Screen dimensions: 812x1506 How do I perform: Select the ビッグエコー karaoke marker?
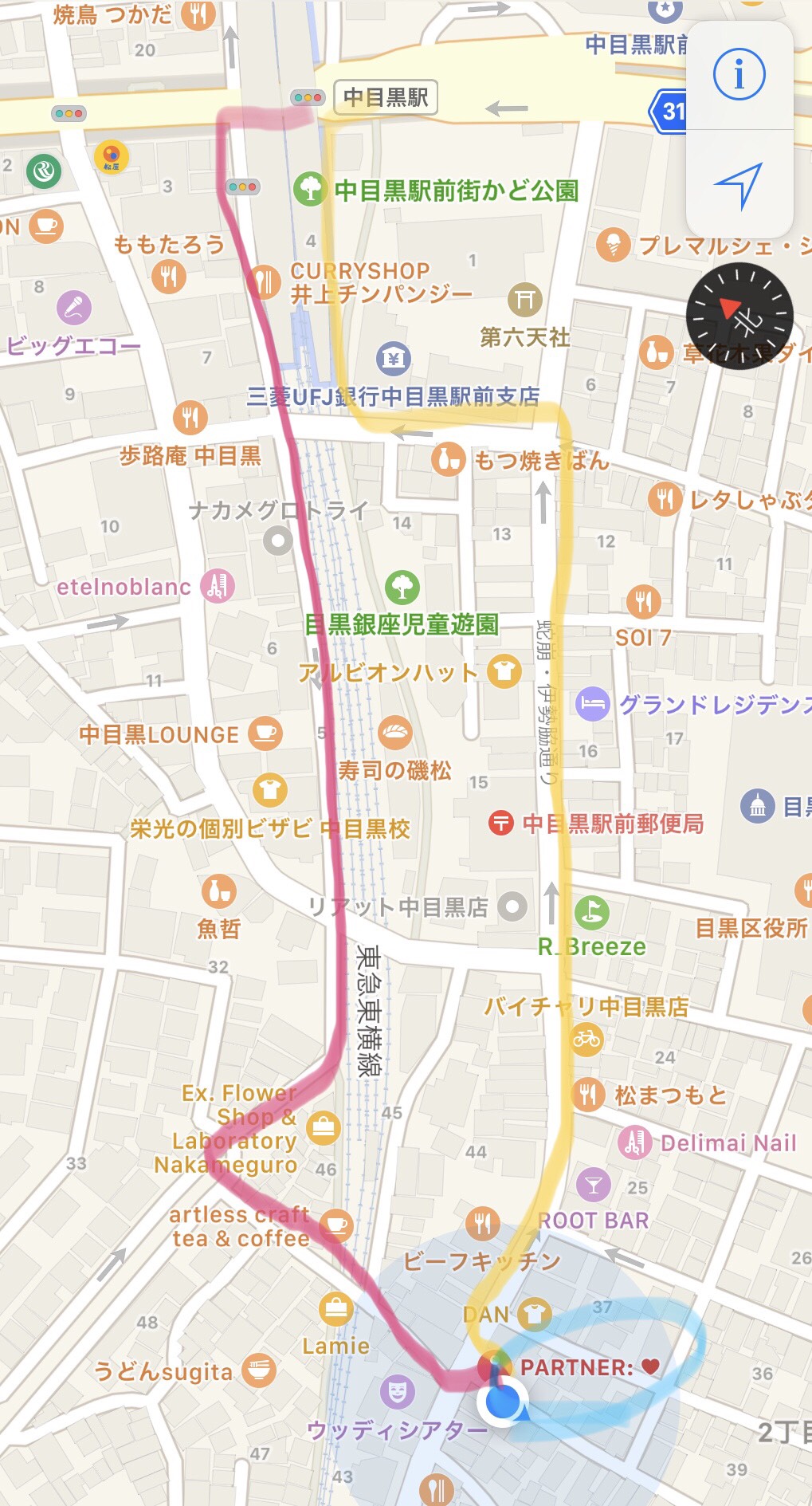click(x=74, y=308)
